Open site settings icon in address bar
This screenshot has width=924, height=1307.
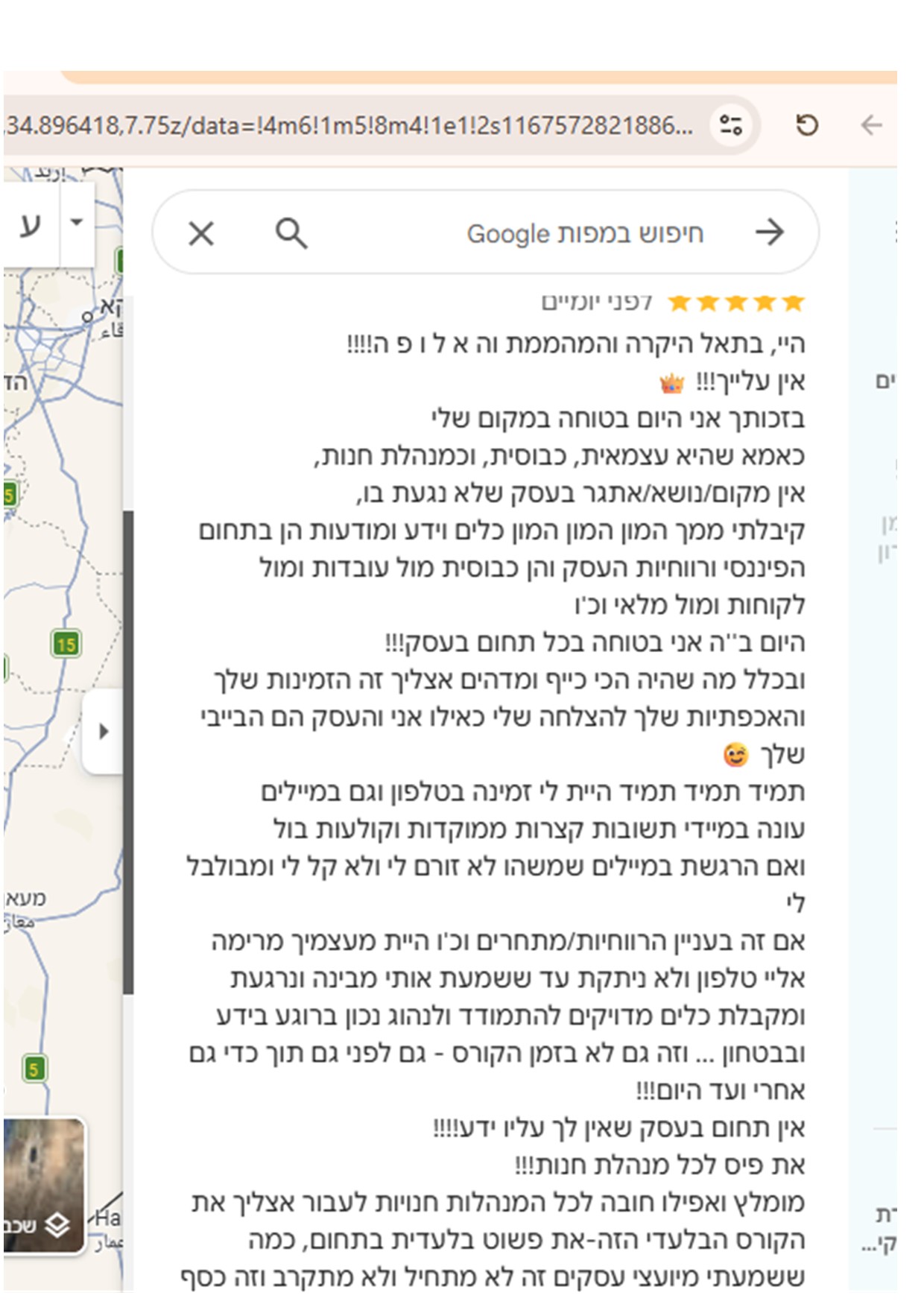click(731, 125)
